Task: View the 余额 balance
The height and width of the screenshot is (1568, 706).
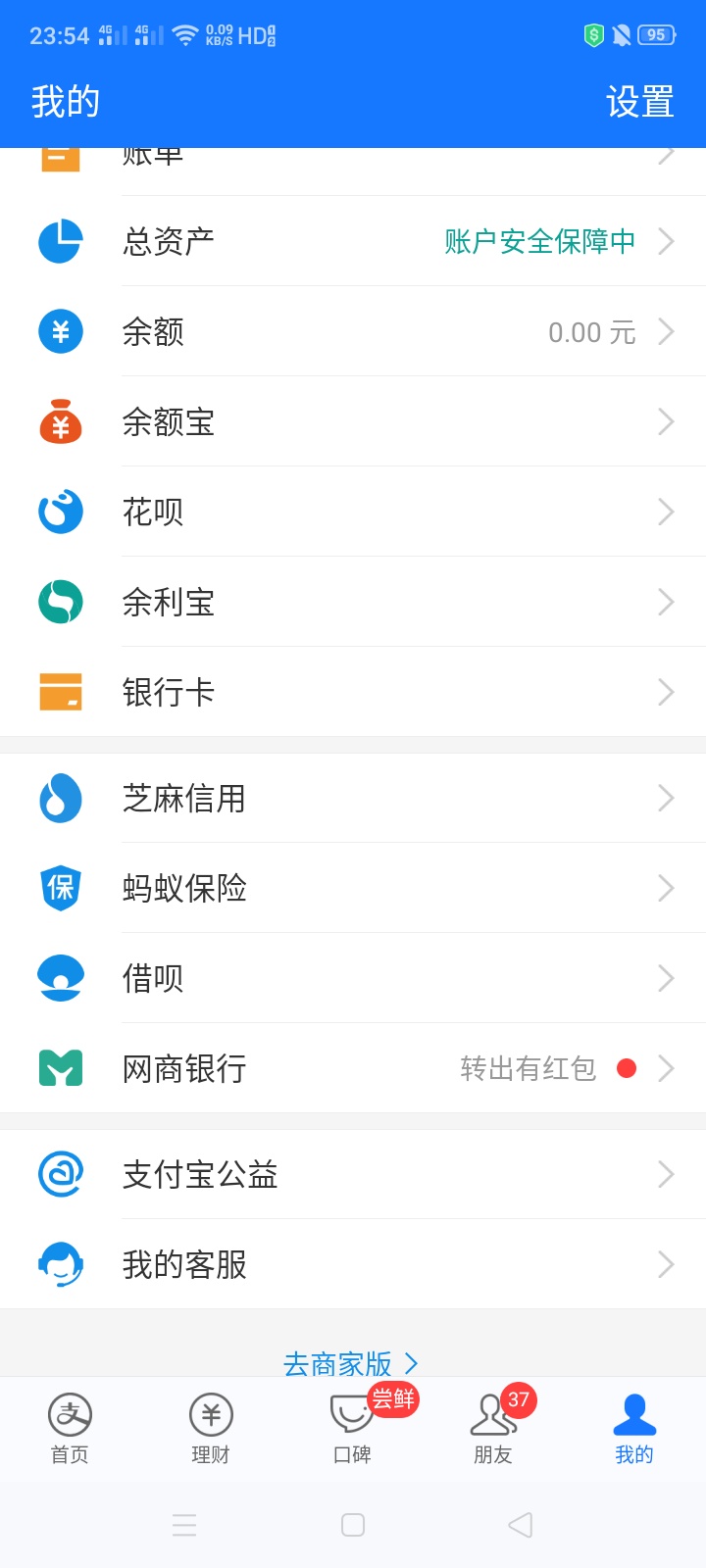Action: (x=353, y=331)
